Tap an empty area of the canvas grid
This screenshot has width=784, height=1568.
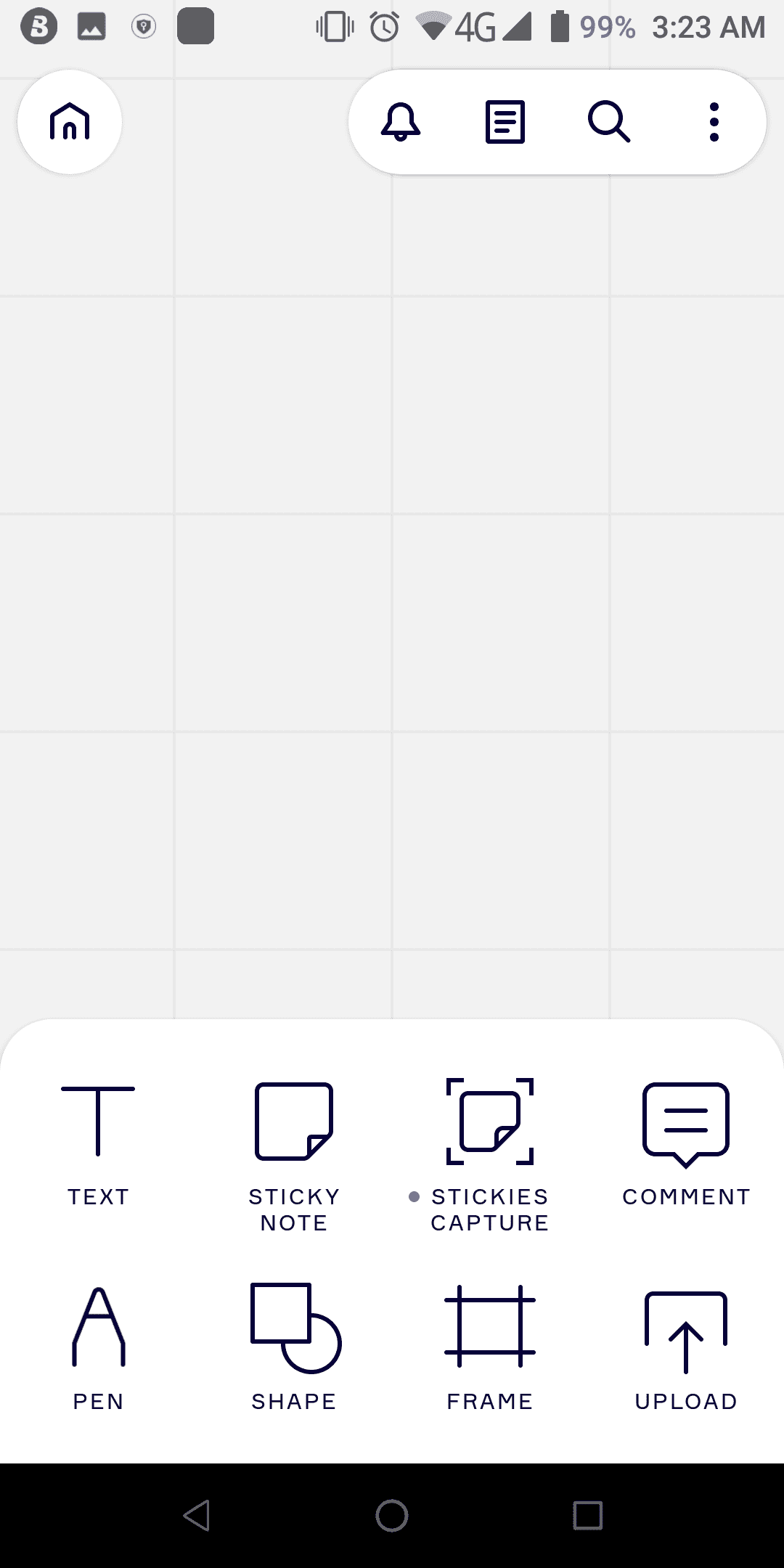pos(290,653)
